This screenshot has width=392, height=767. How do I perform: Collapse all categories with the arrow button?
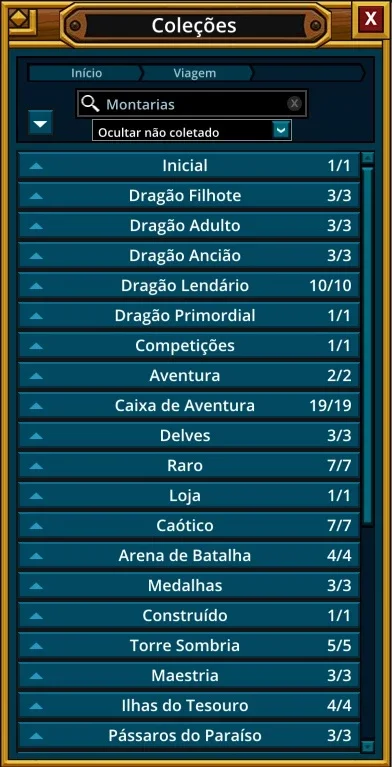(41, 123)
